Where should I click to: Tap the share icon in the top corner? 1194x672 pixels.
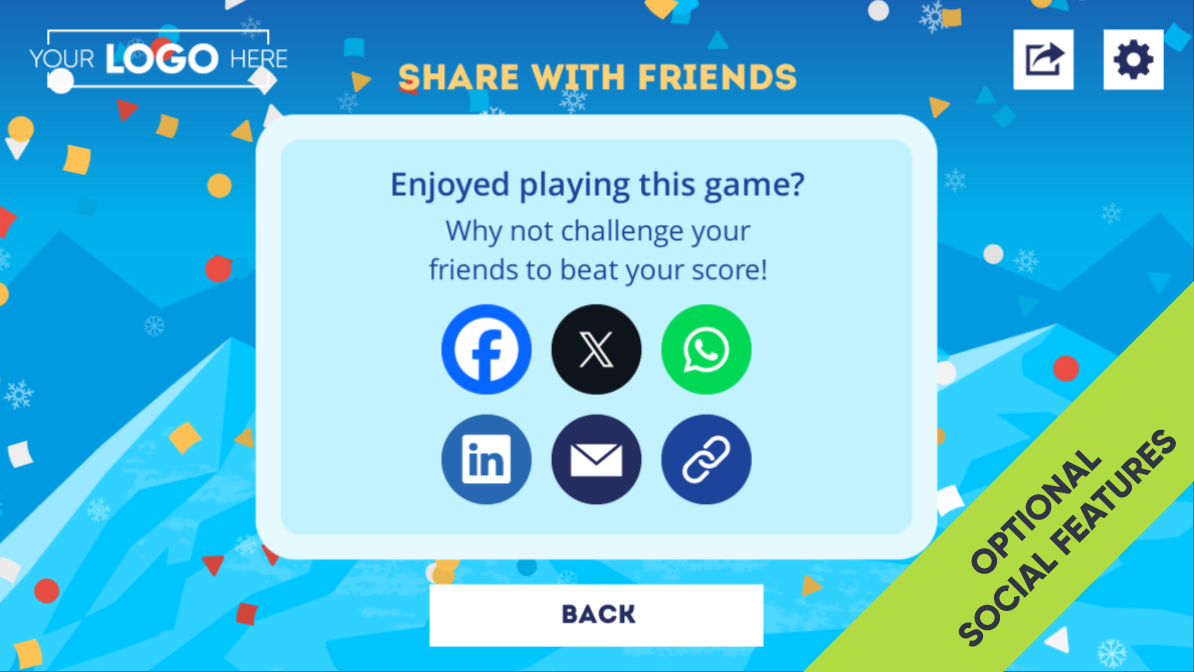tap(1043, 60)
